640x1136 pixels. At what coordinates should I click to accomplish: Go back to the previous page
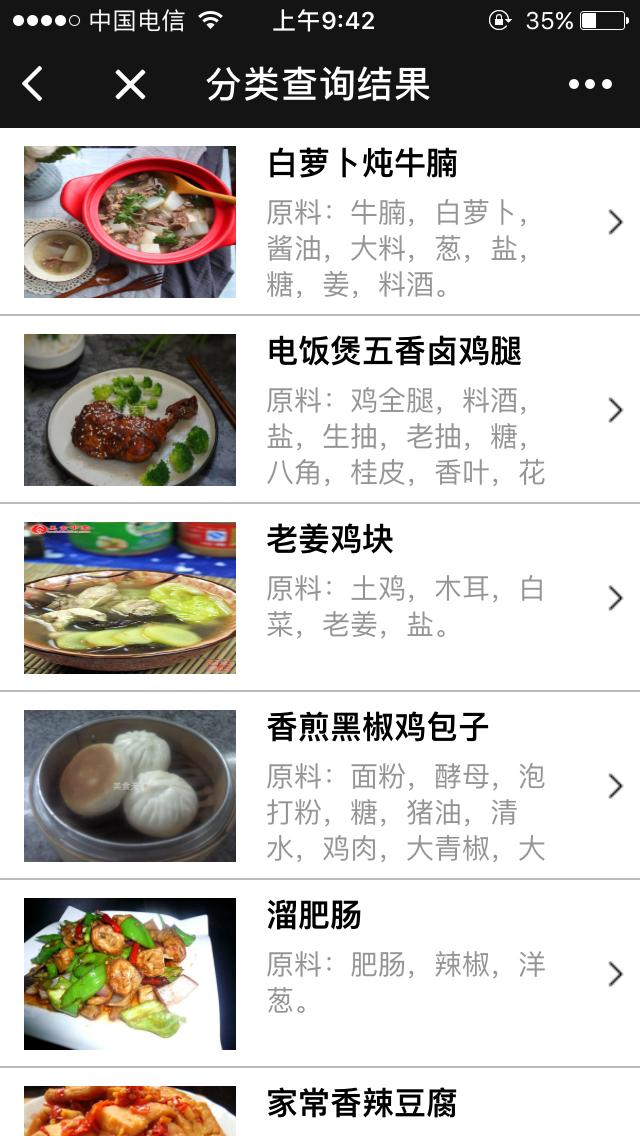tap(33, 85)
